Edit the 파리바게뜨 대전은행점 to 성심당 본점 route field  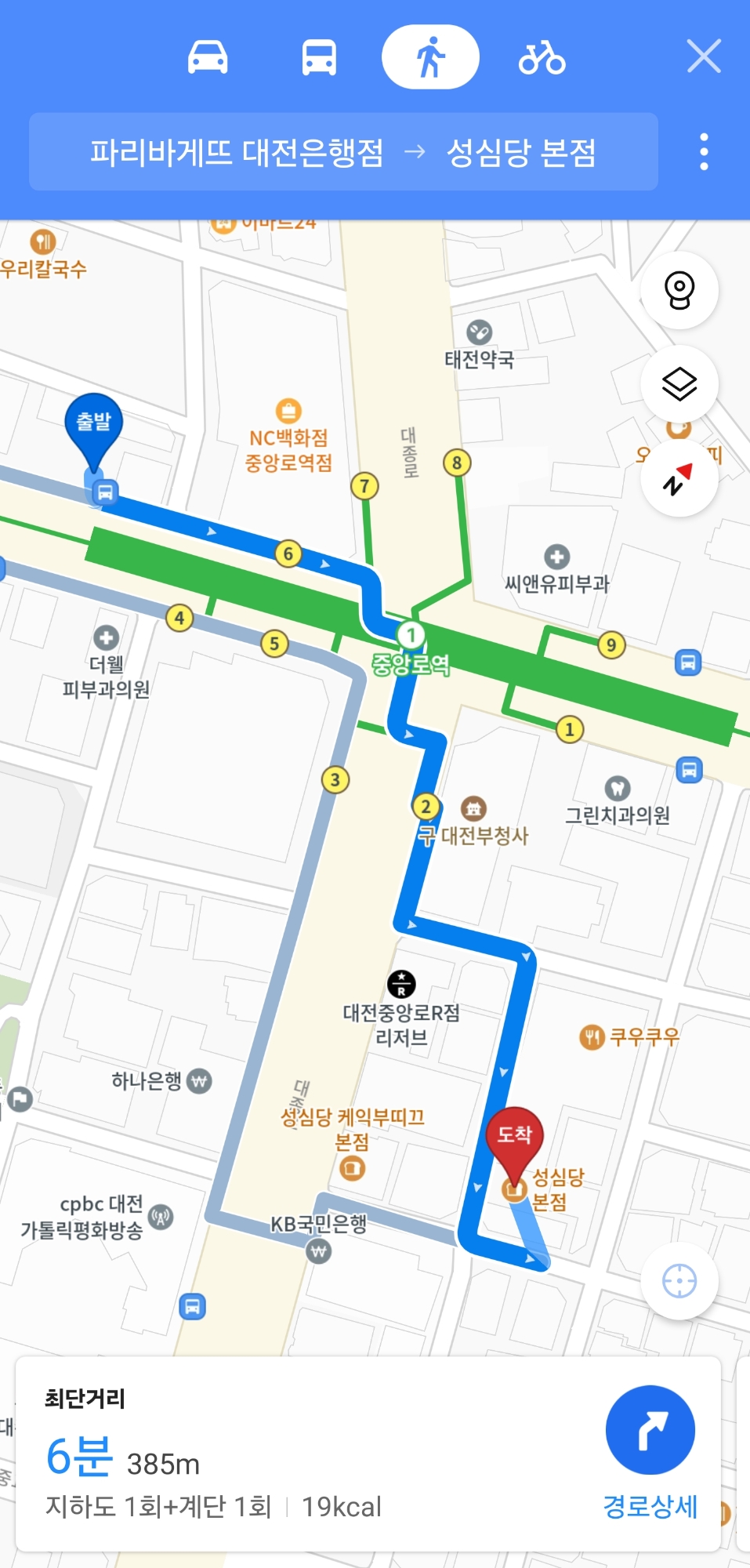click(343, 152)
